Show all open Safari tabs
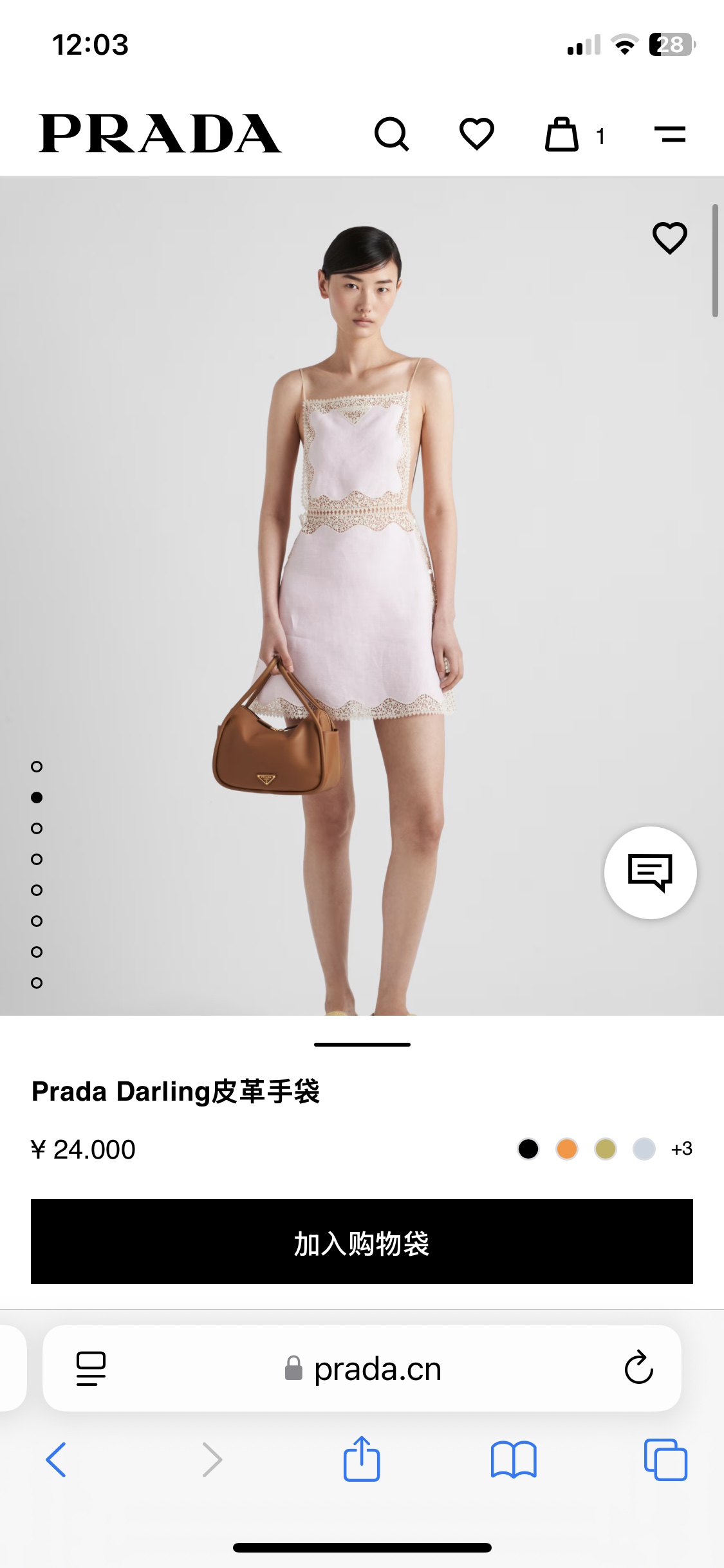The height and width of the screenshot is (1568, 724). click(665, 1459)
